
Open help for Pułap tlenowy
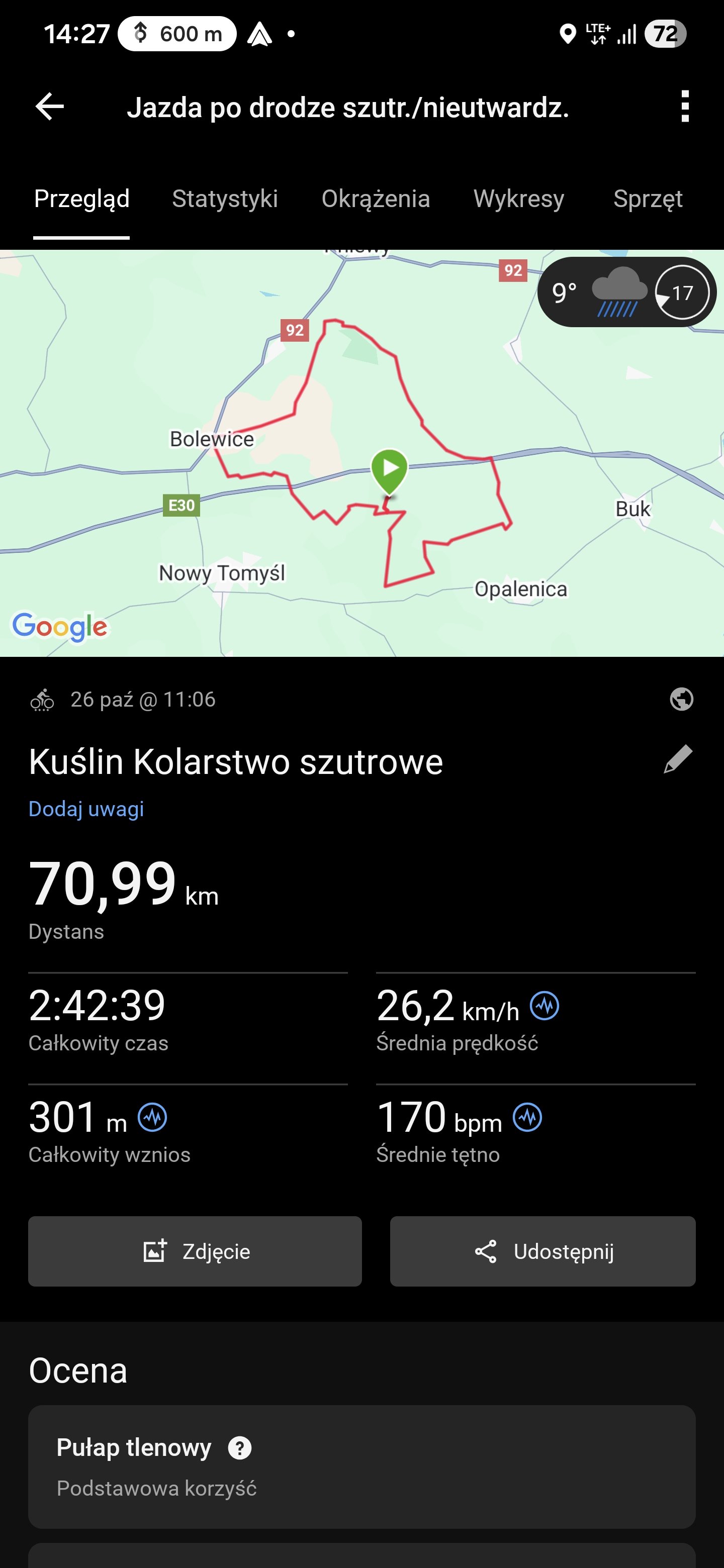tap(239, 1448)
